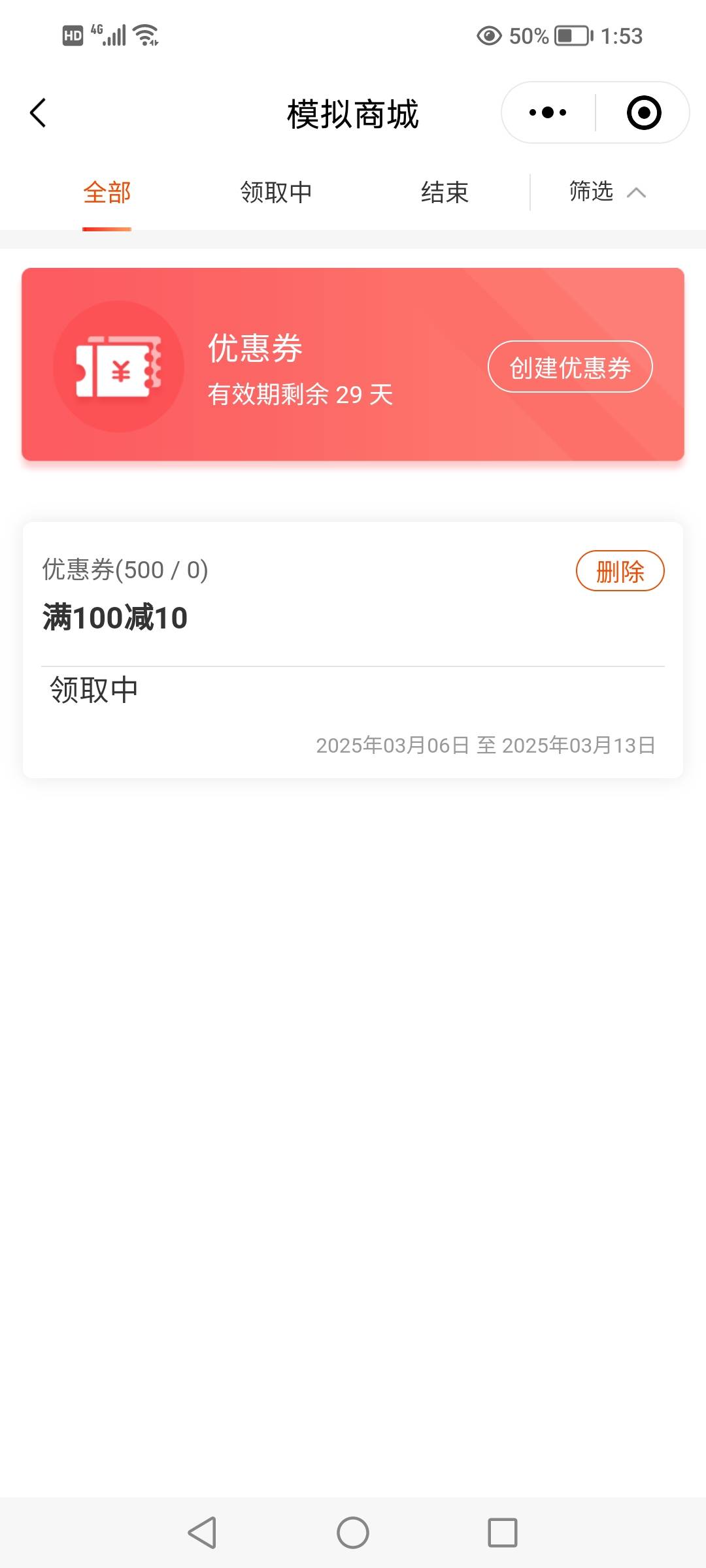The image size is (706, 1568).
Task: Switch to the 全部 tab
Action: (107, 193)
